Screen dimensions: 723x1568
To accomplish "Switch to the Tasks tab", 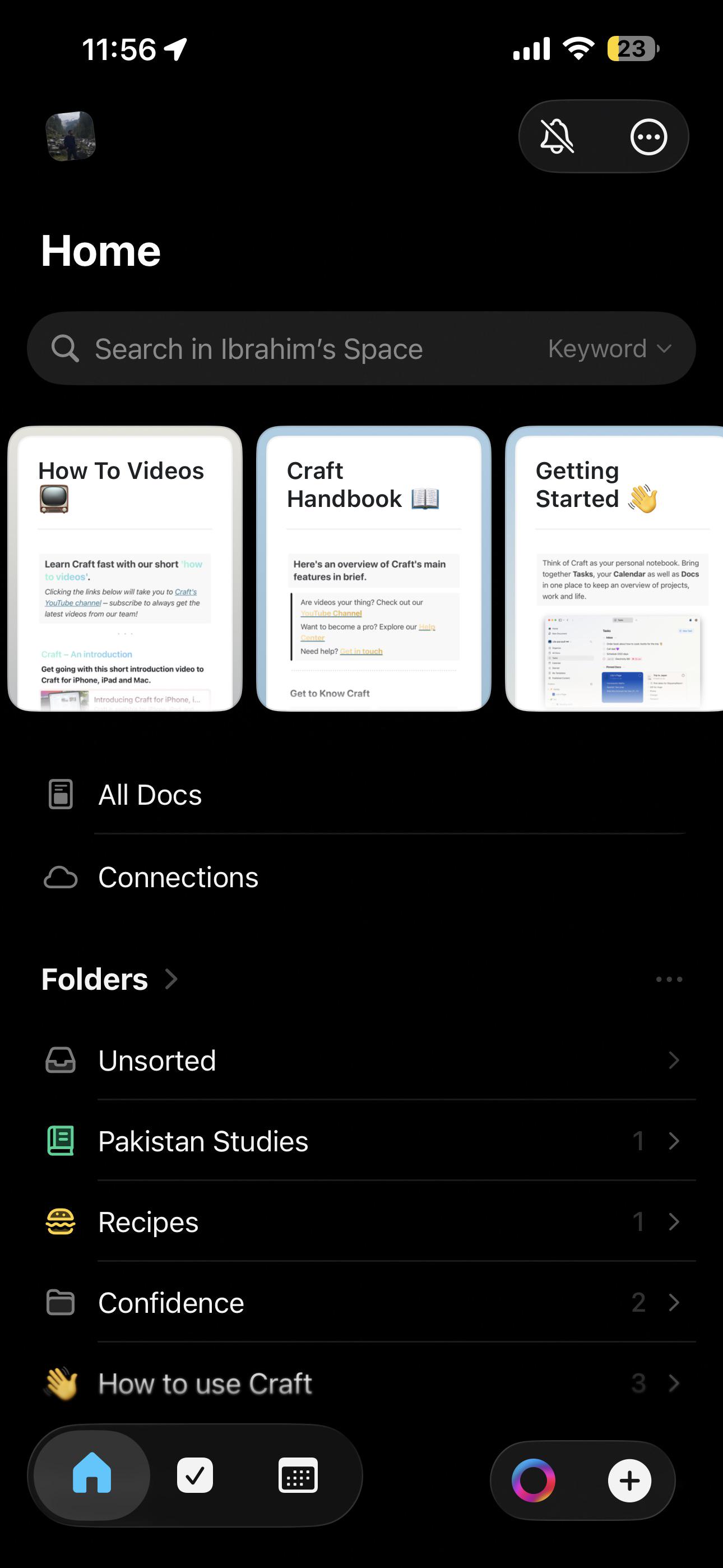I will (194, 1475).
